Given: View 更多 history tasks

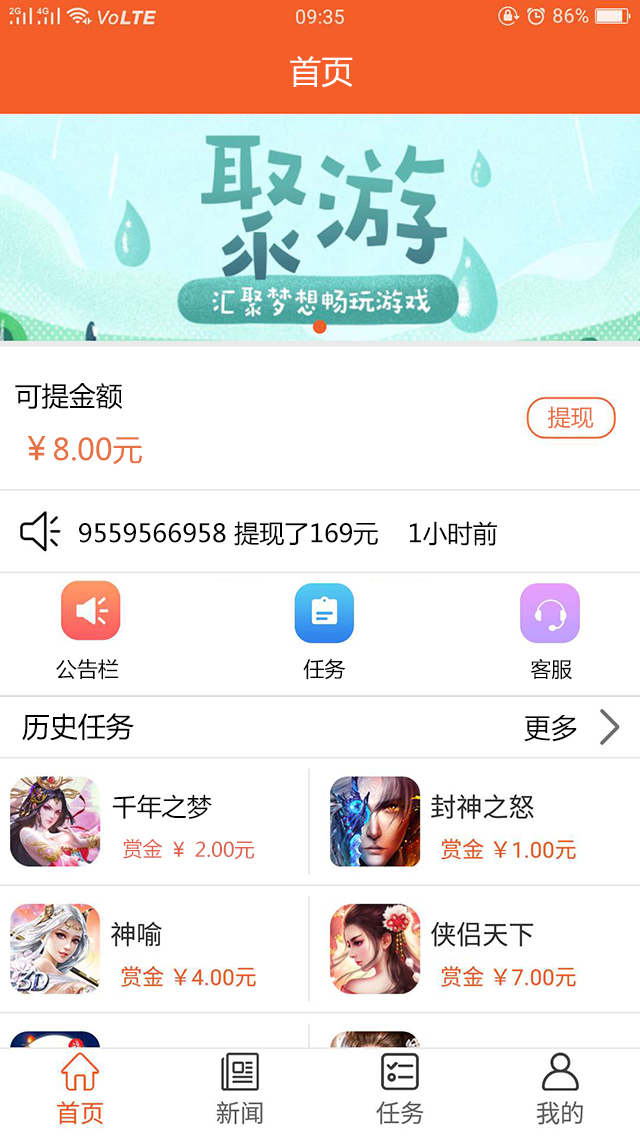Looking at the screenshot, I should click(x=570, y=728).
